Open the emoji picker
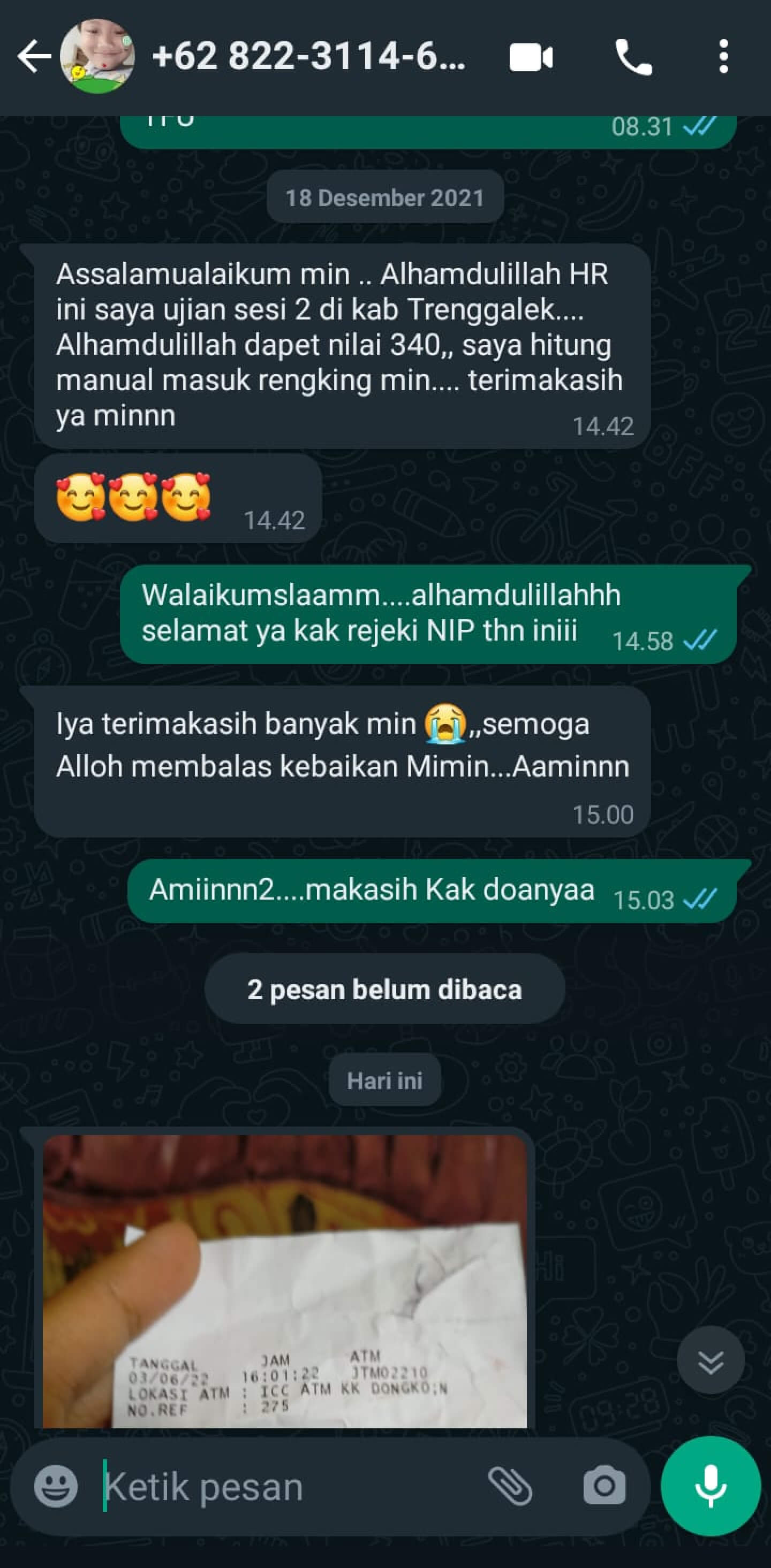Screen dimensions: 771x1568 [56, 1486]
